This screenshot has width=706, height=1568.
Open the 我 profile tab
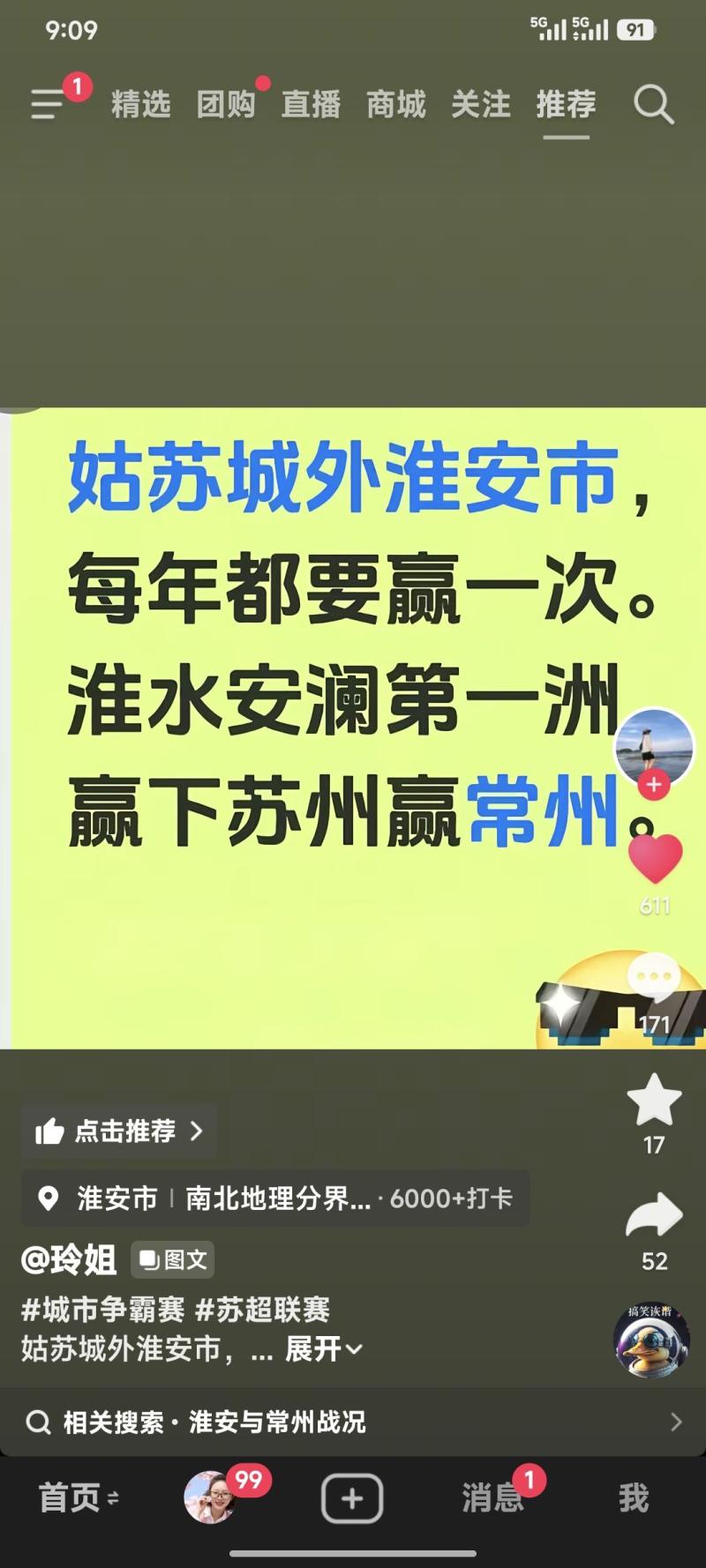[x=634, y=1497]
